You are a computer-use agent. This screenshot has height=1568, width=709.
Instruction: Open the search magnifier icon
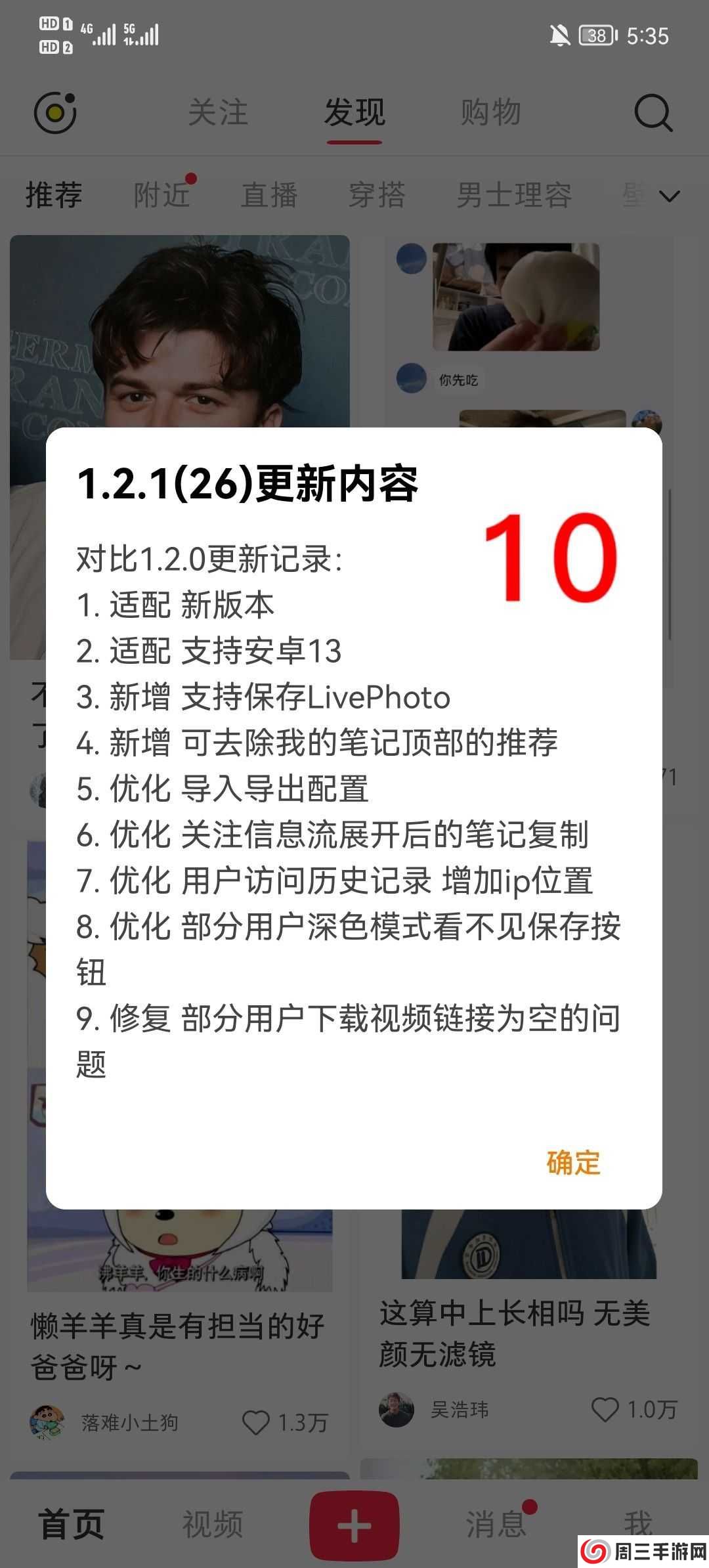pos(653,113)
